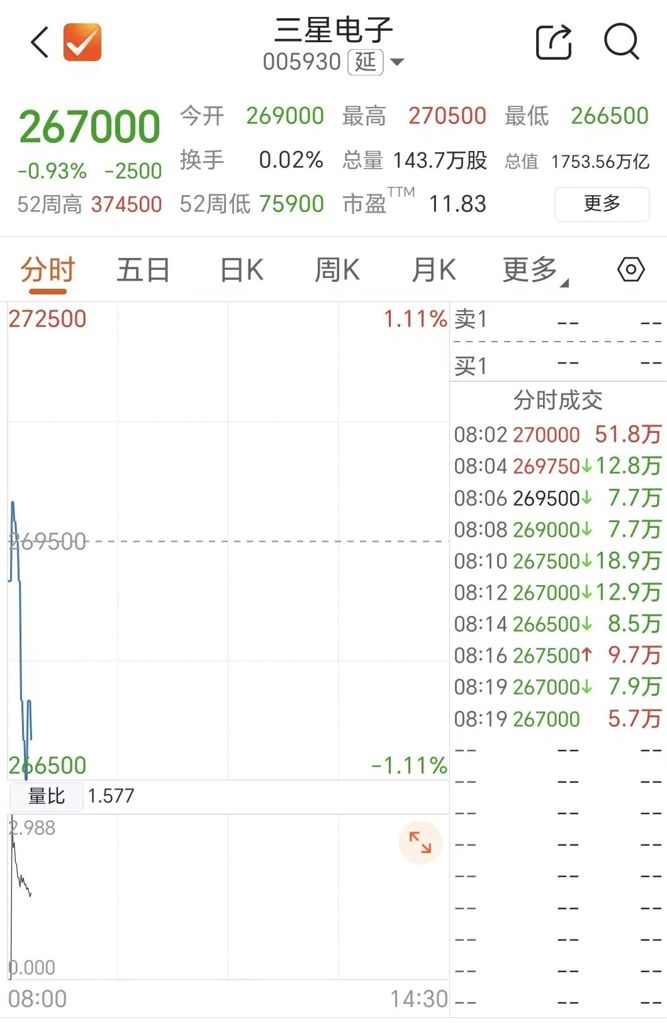
Task: Switch to the 五日 chart tab
Action: [x=143, y=270]
